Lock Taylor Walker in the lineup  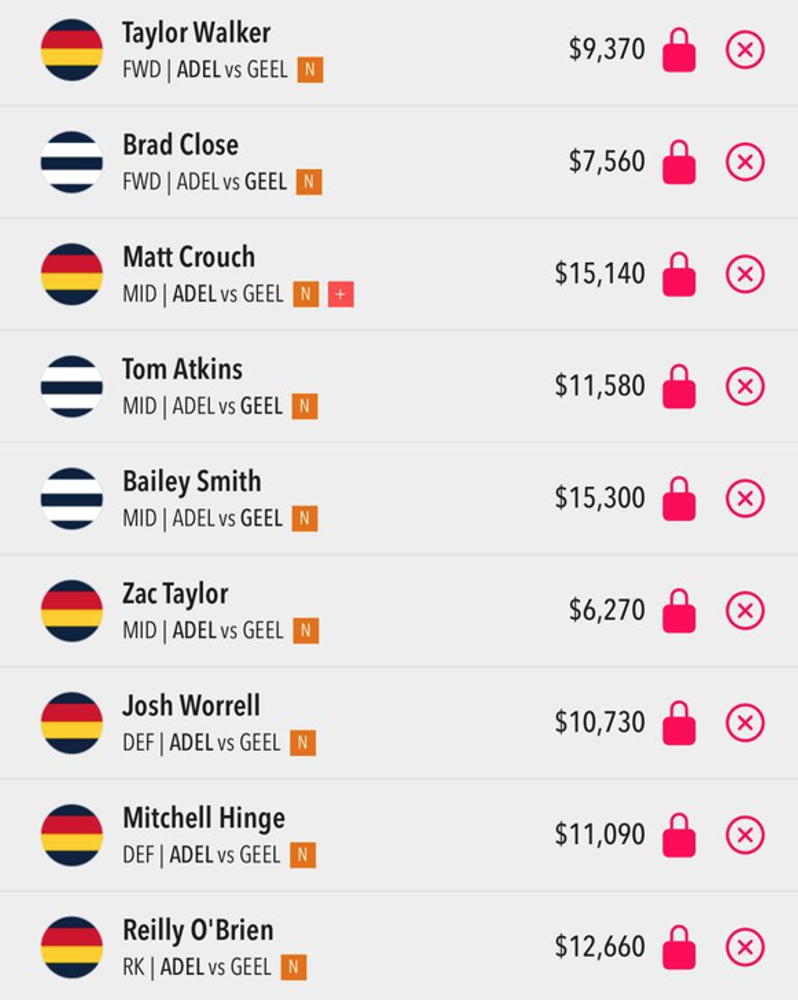click(x=679, y=50)
